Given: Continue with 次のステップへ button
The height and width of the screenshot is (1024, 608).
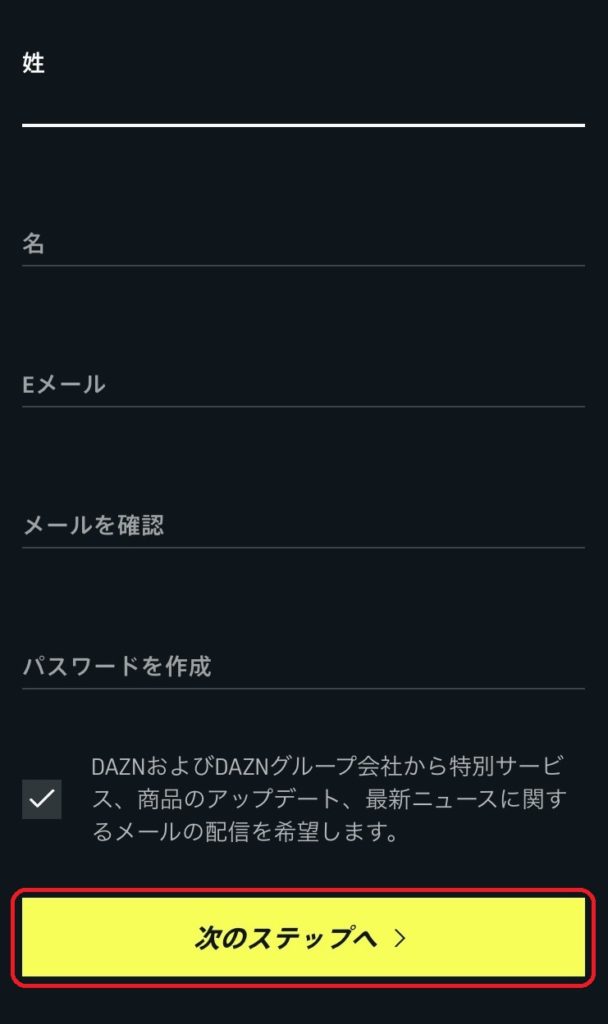Looking at the screenshot, I should (x=303, y=937).
